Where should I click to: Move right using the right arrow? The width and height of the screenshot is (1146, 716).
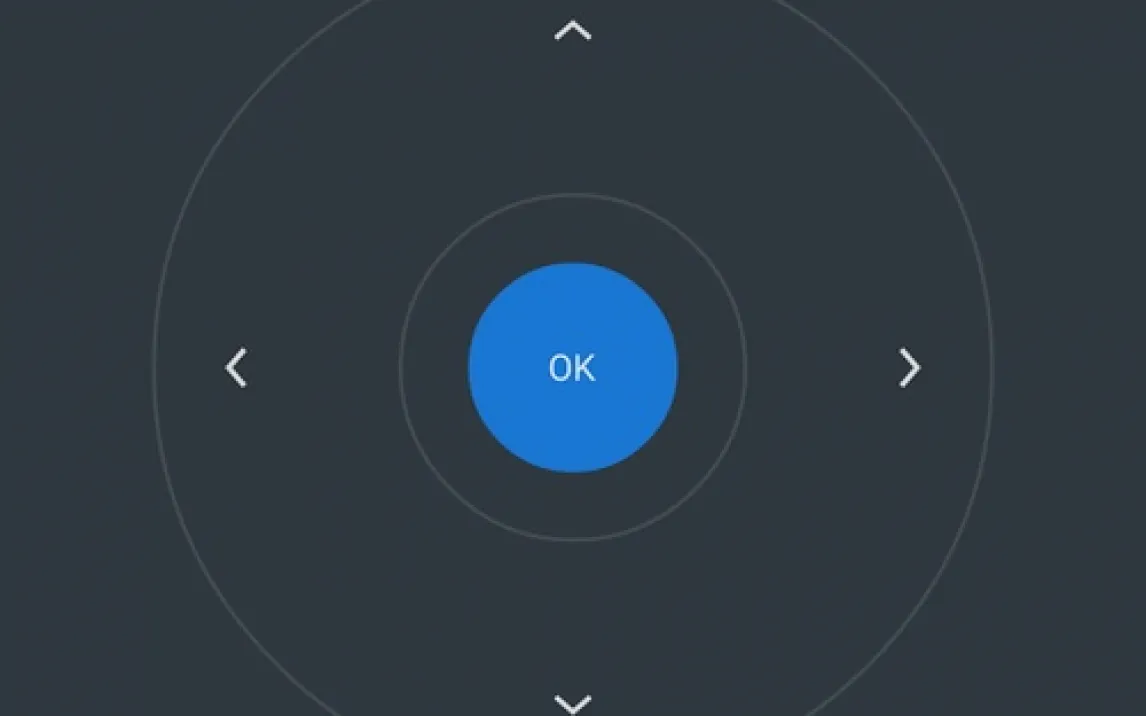(909, 368)
